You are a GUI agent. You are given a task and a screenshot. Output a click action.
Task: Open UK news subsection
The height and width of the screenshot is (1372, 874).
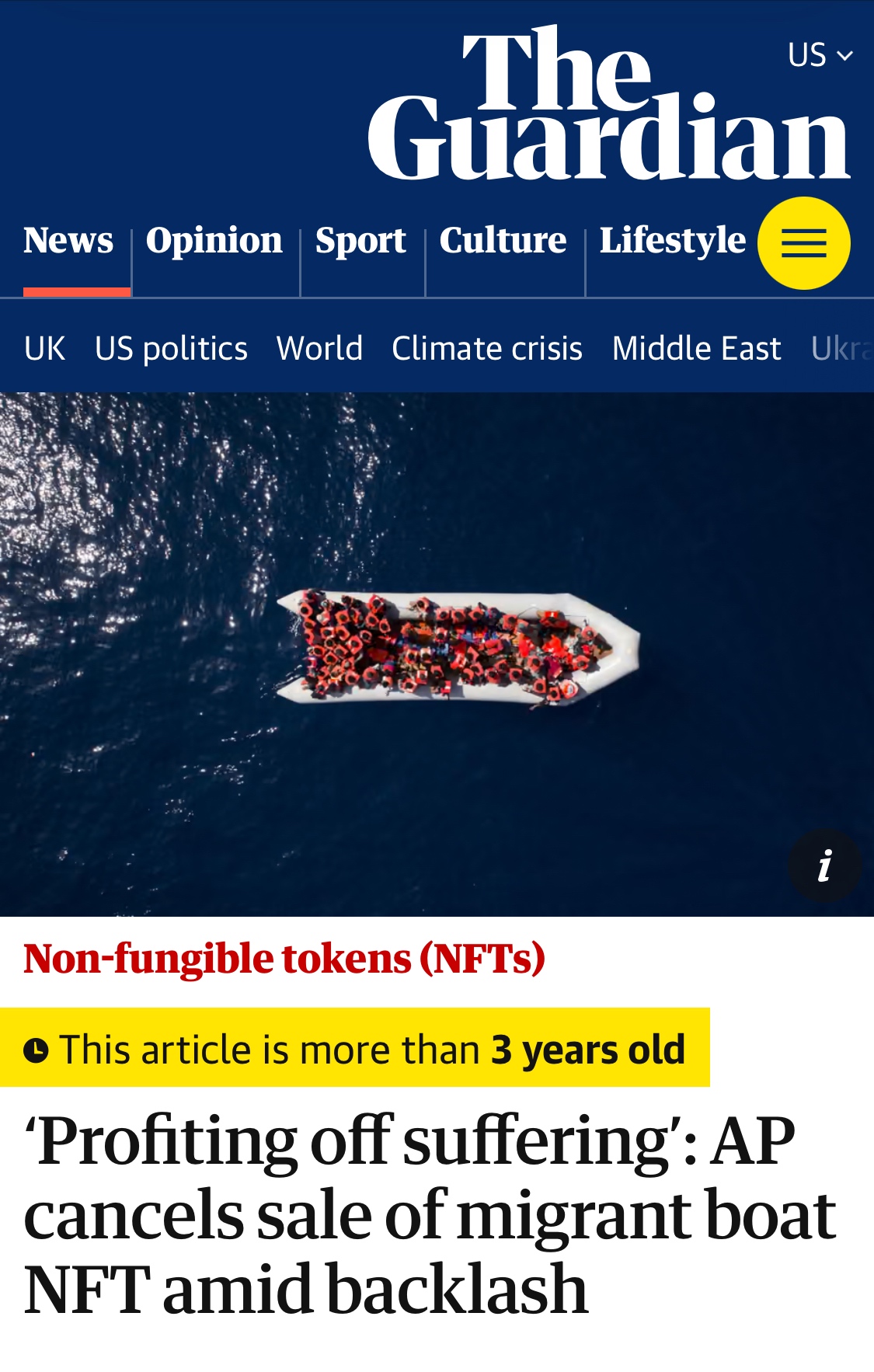[44, 349]
